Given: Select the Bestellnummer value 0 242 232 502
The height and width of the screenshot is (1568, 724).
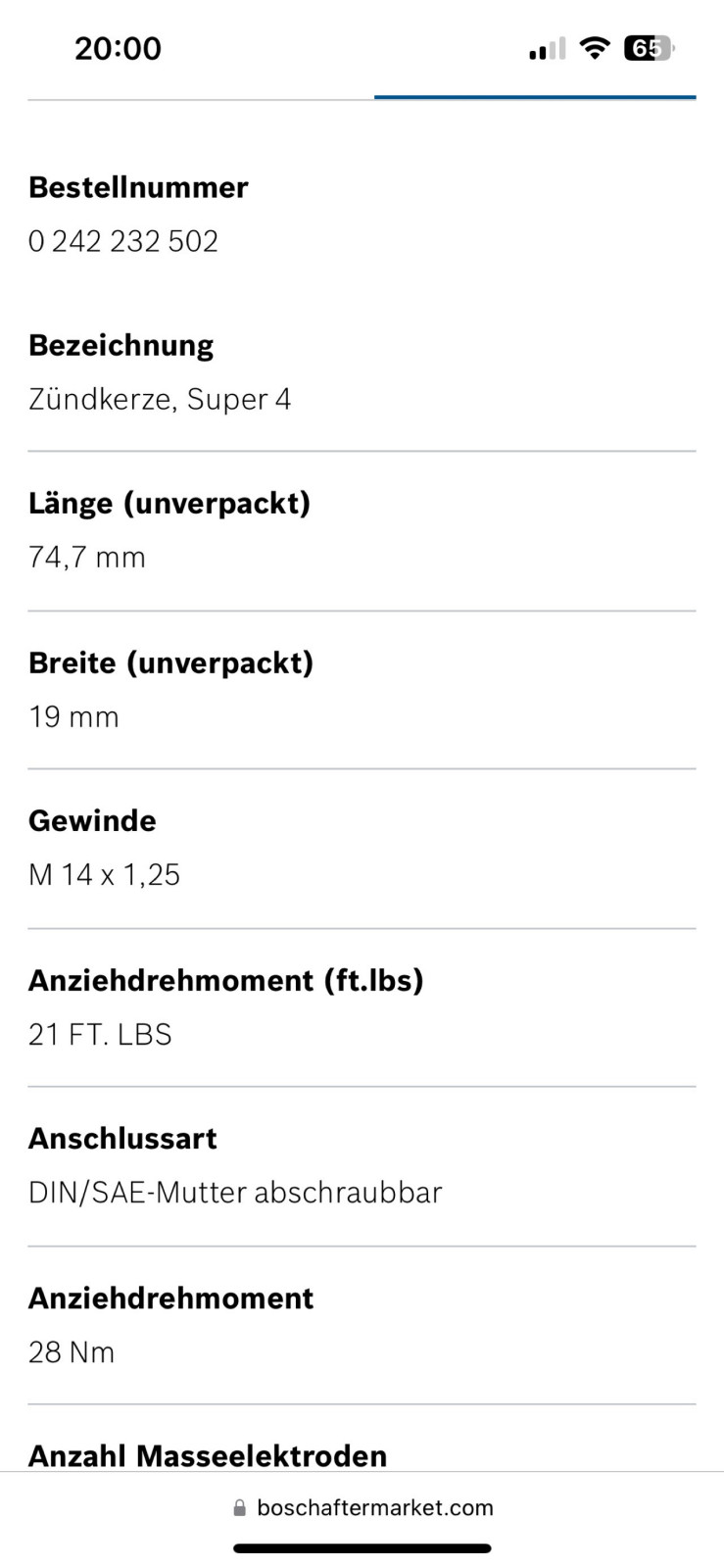Looking at the screenshot, I should [x=123, y=241].
